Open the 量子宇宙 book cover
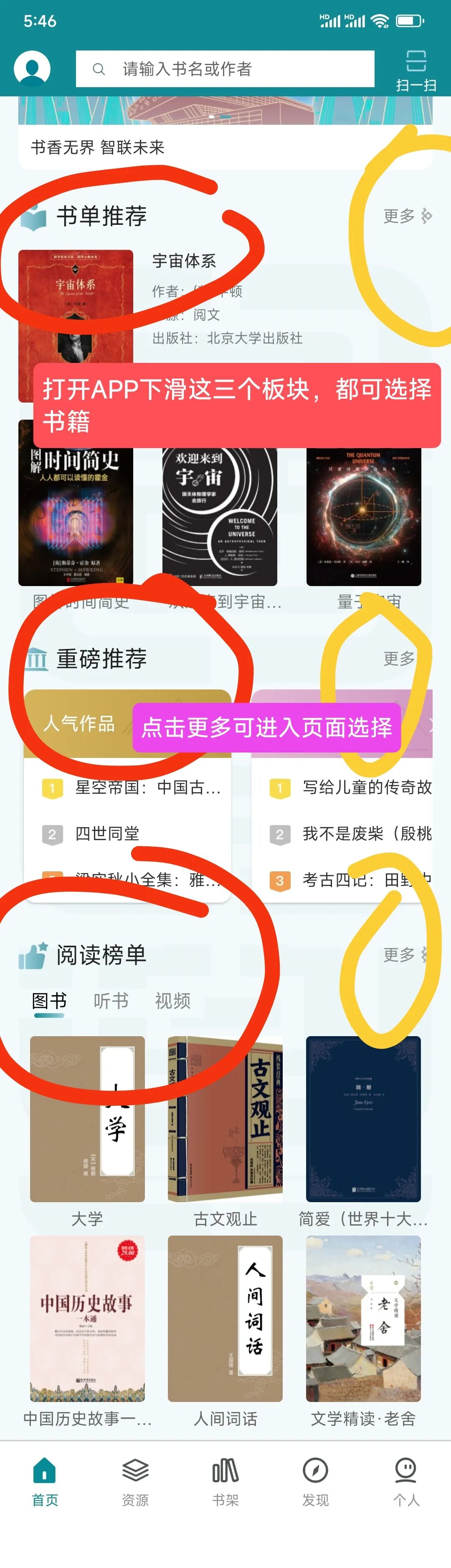Image resolution: width=451 pixels, height=1568 pixels. click(x=363, y=516)
